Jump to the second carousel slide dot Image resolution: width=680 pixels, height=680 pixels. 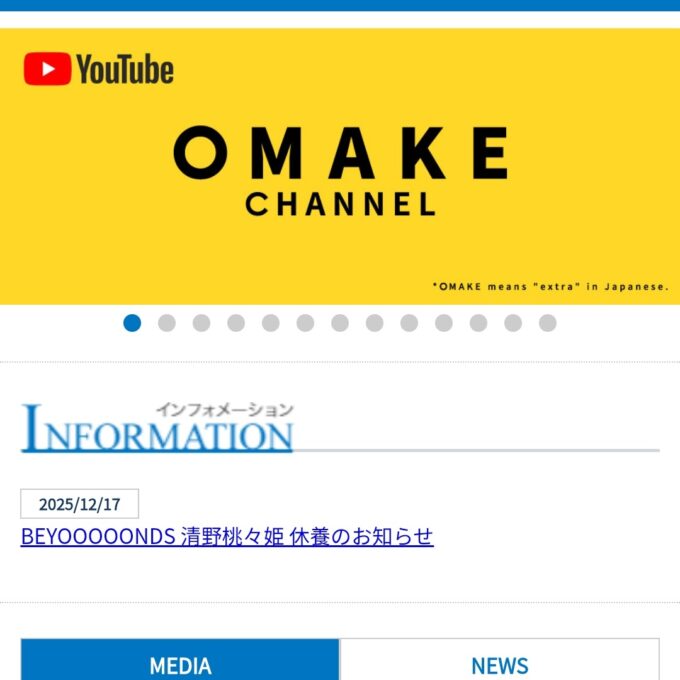pos(167,323)
